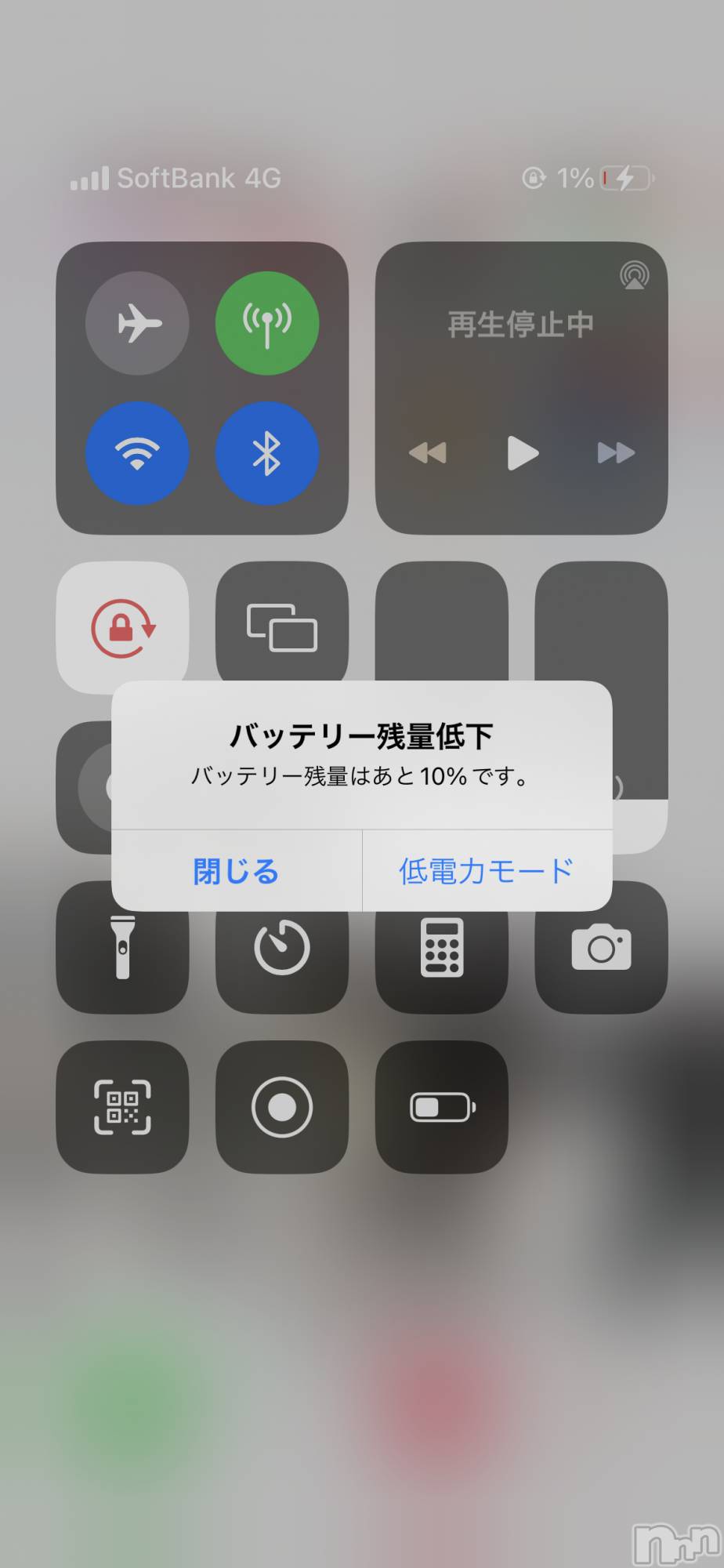Toggle portrait orientation lock
724x1568 pixels.
123,627
